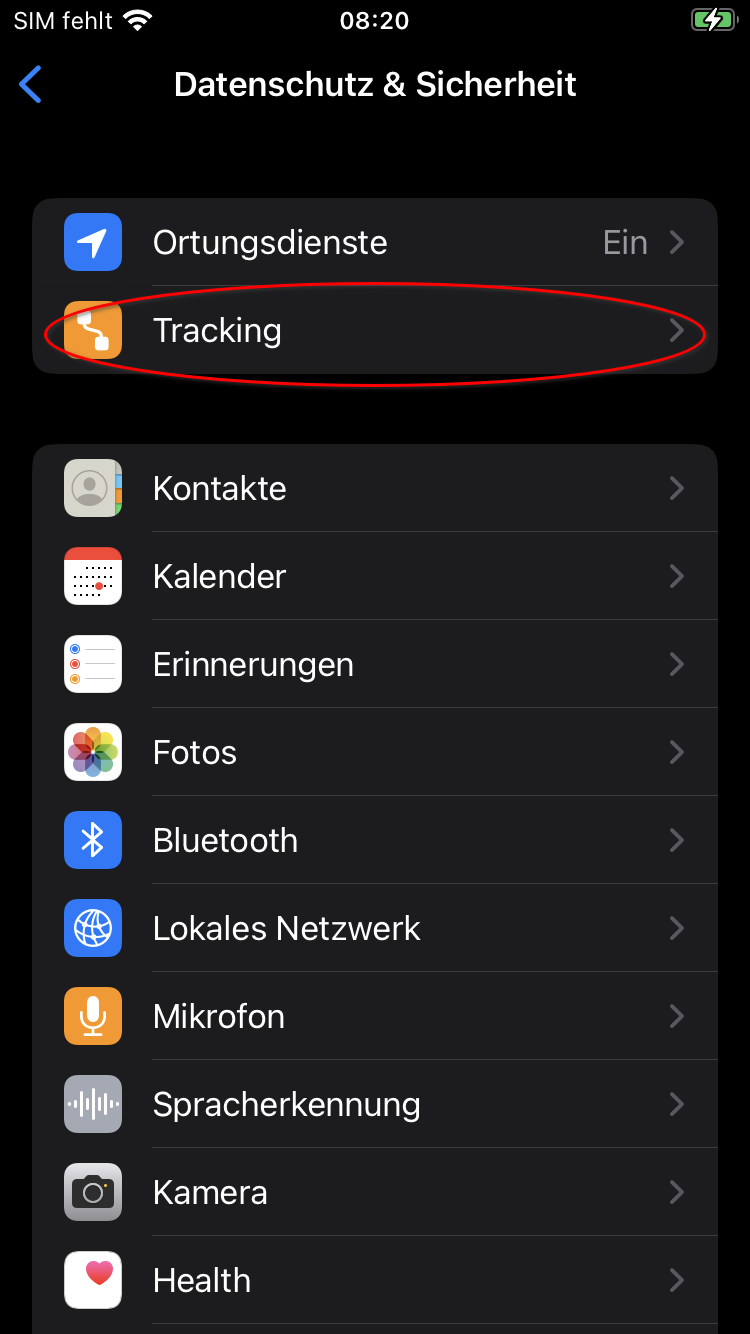Open Ortungsdienste settings
Viewport: 750px width, 1334px height.
point(374,243)
